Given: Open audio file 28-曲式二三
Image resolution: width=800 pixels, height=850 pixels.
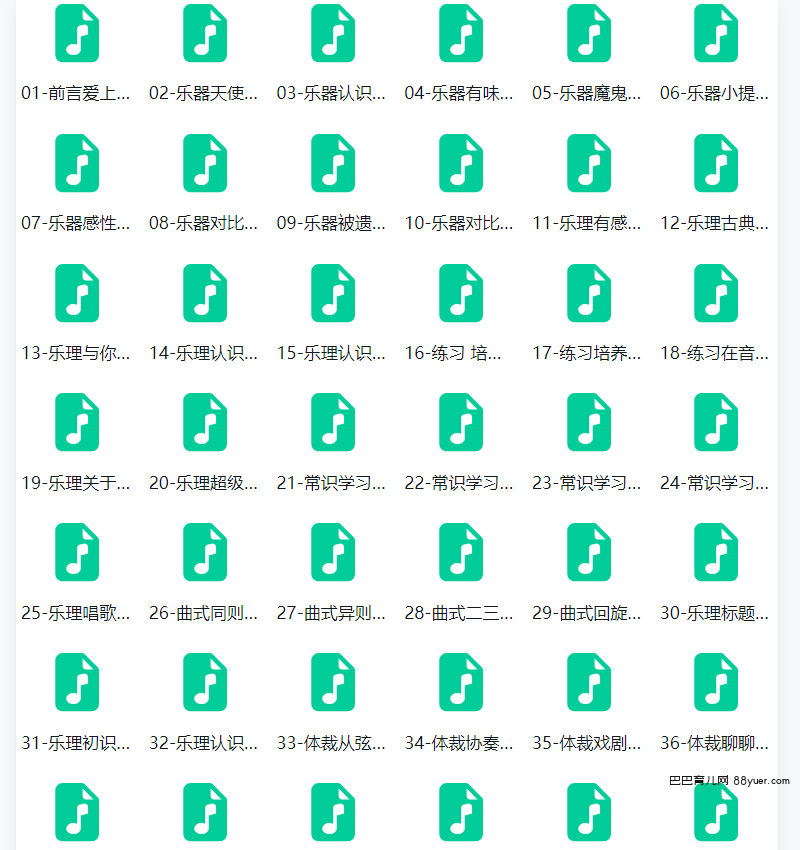Looking at the screenshot, I should pyautogui.click(x=461, y=553).
